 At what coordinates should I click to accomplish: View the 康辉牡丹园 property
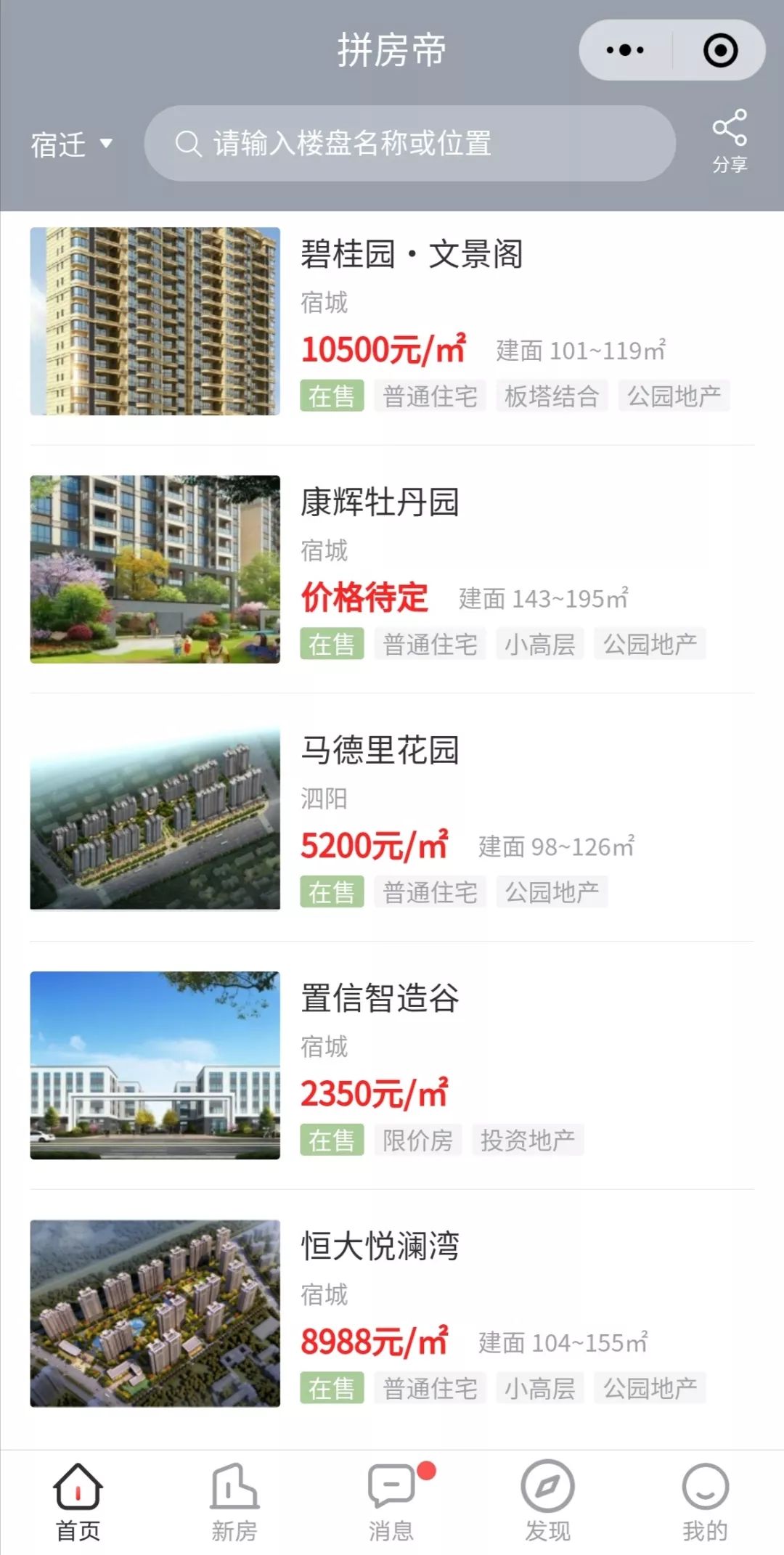[380, 502]
